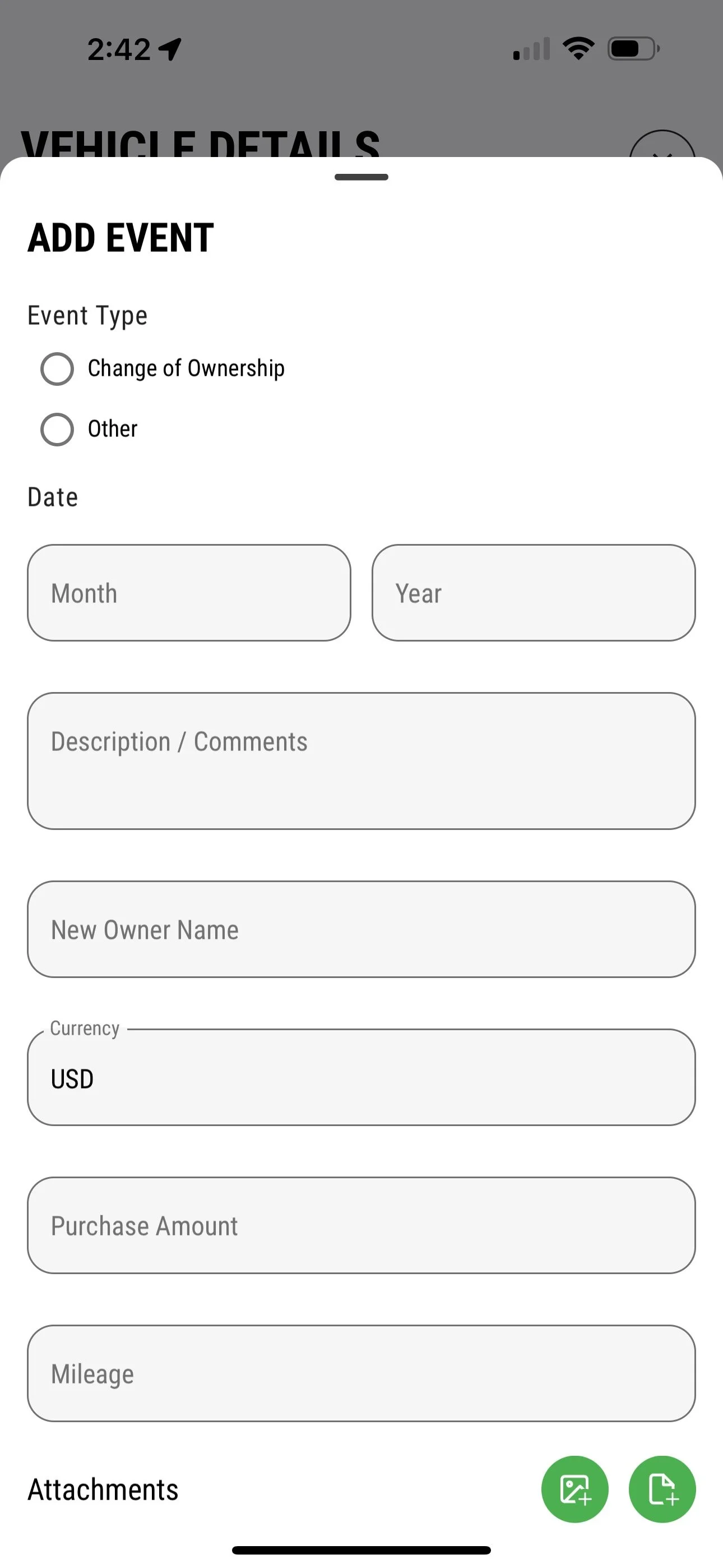Open the Year field
This screenshot has height=1568, width=723.
(x=534, y=593)
